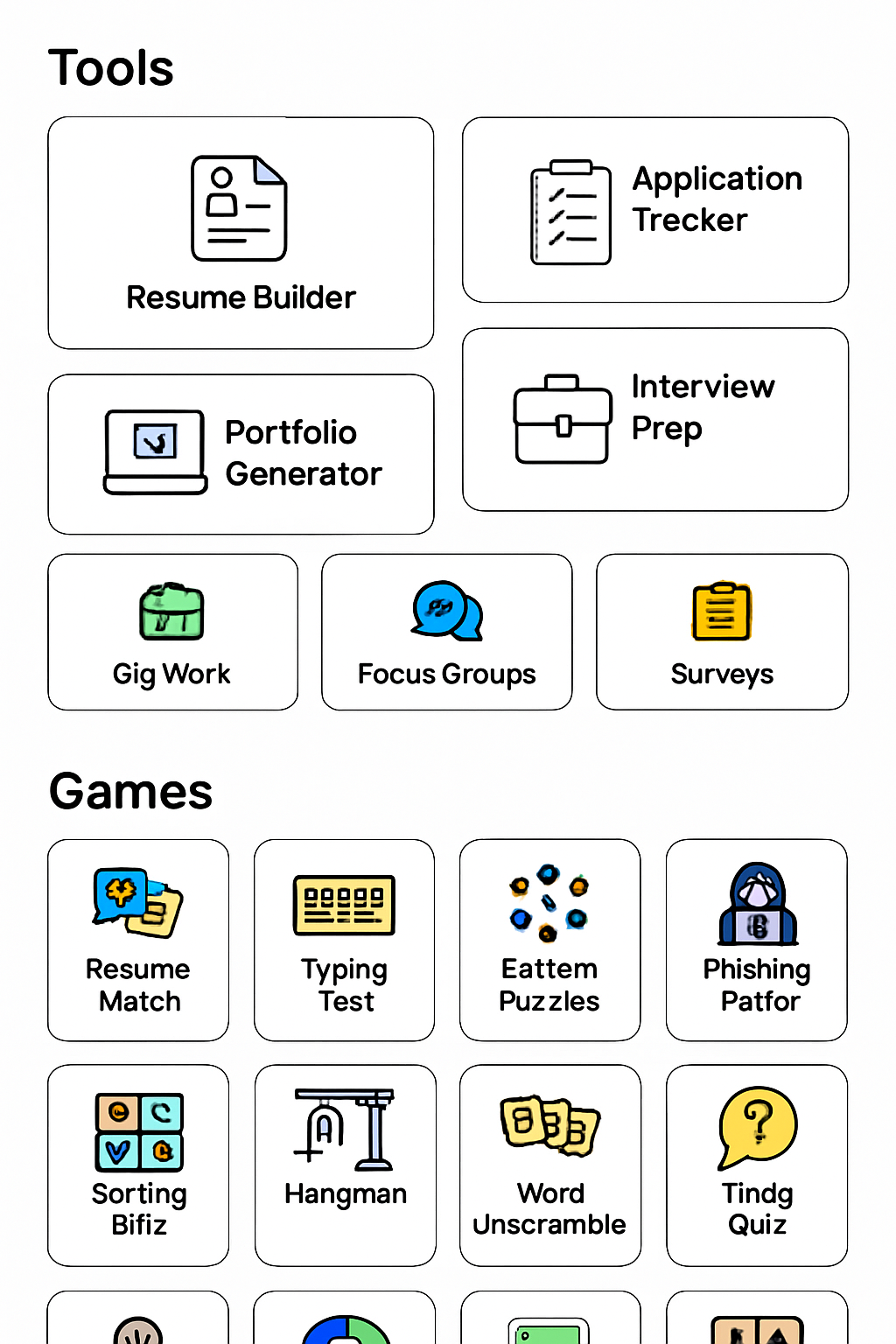Open the Tindg Quiz game
This screenshot has width=896, height=1344.
tap(757, 1165)
